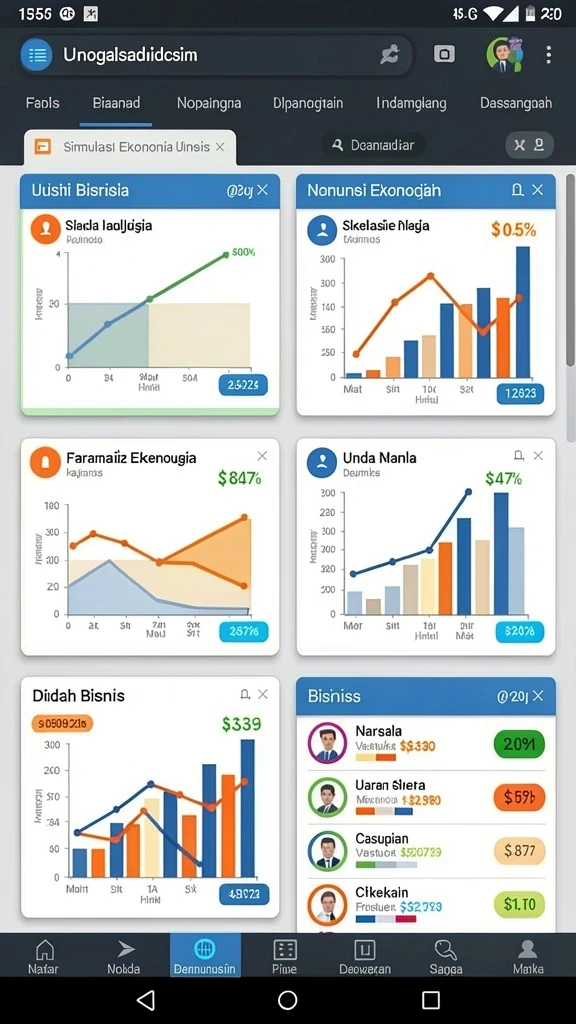Viewport: 576px width, 1024px height.
Task: Tap the camera icon in the top bar
Action: tap(444, 54)
